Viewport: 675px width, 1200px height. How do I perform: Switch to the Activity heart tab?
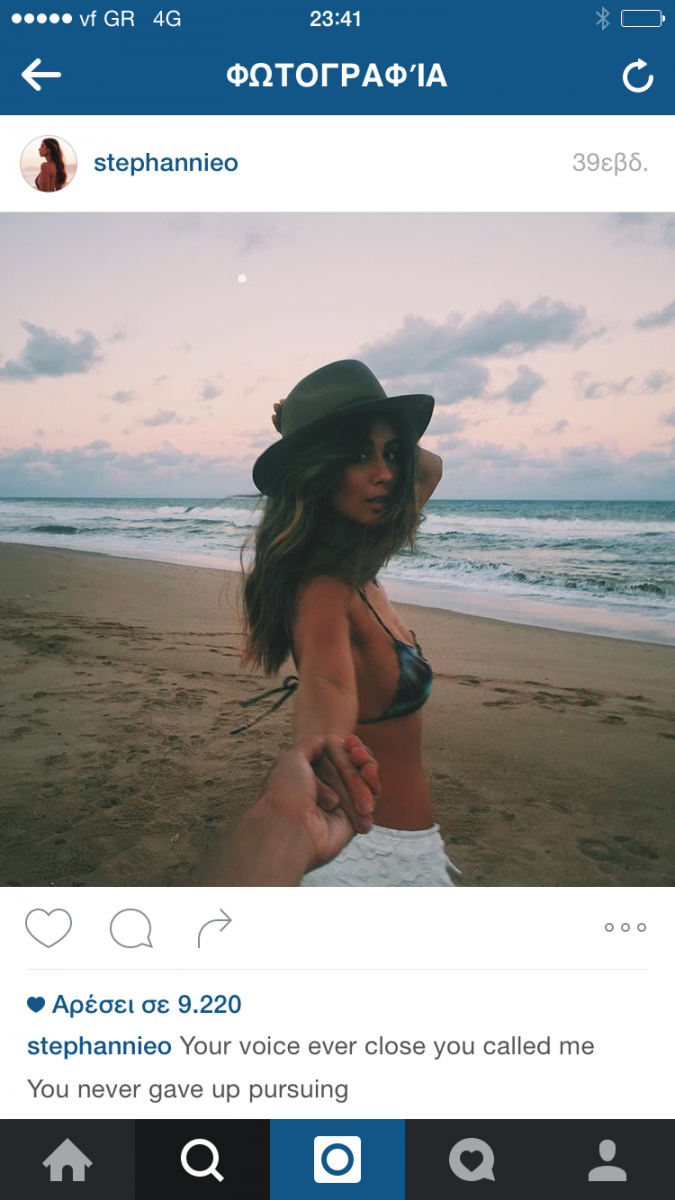point(472,1160)
